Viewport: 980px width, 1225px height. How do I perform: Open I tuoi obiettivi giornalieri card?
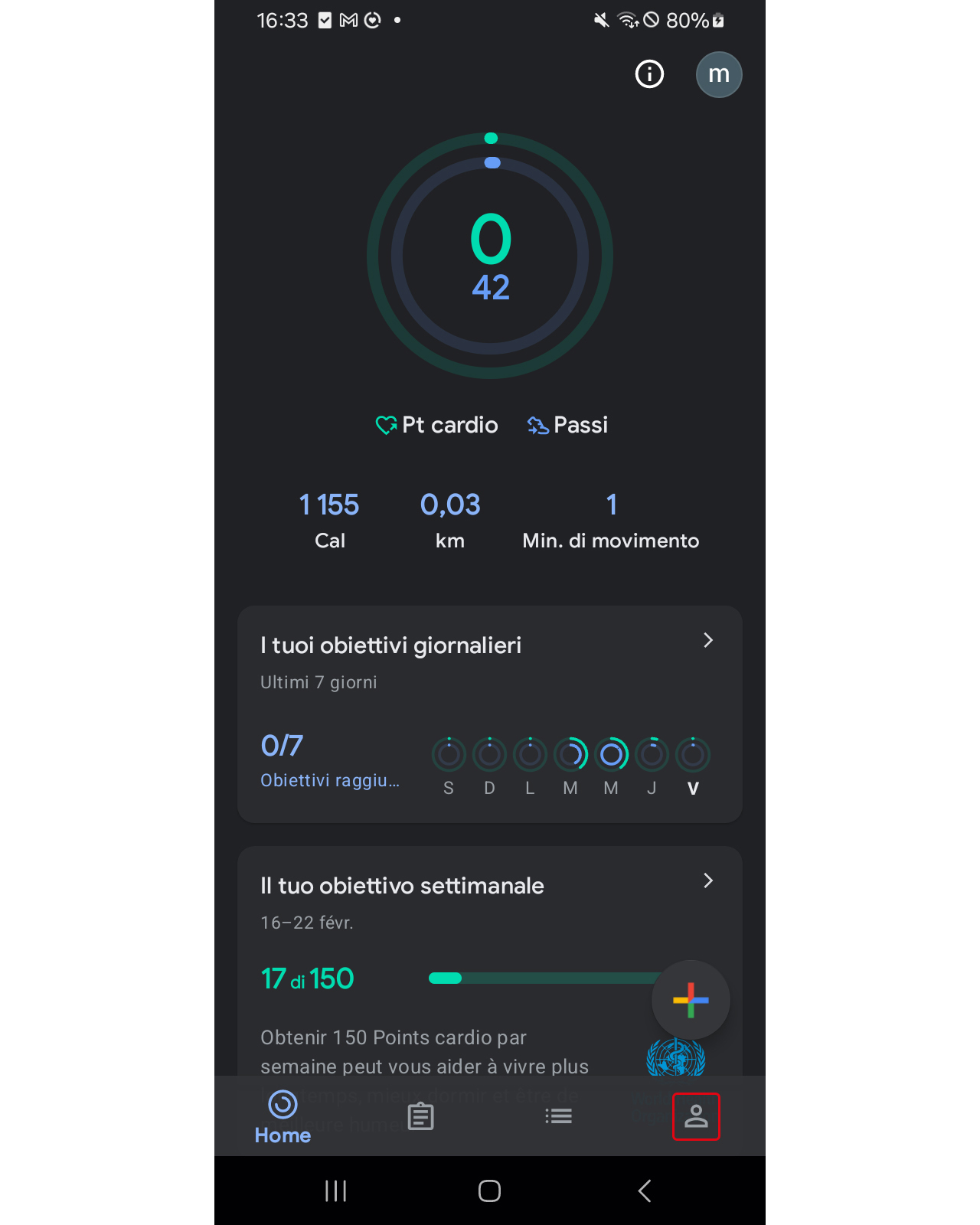coord(490,714)
